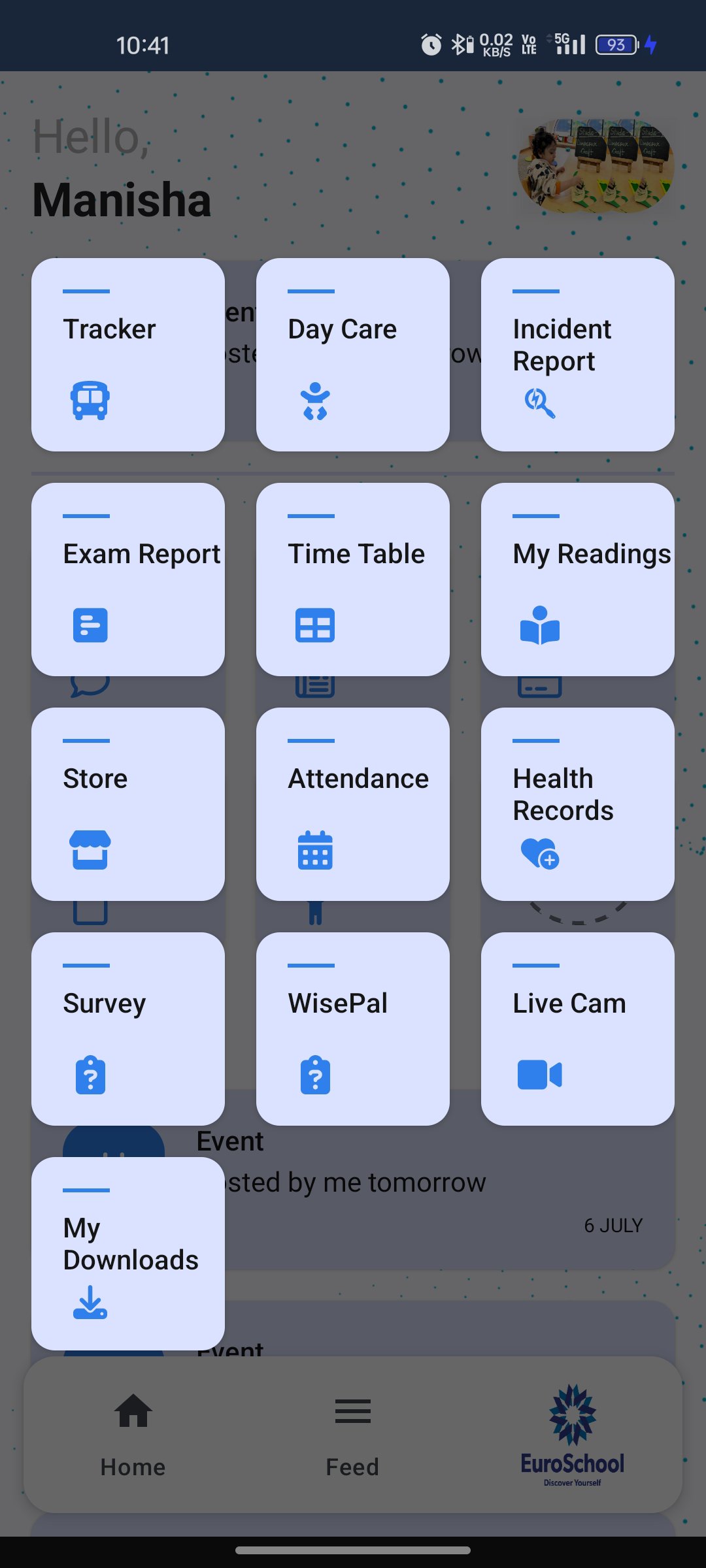This screenshot has width=706, height=1568.
Task: Open the Tracker tile
Action: coord(128,354)
